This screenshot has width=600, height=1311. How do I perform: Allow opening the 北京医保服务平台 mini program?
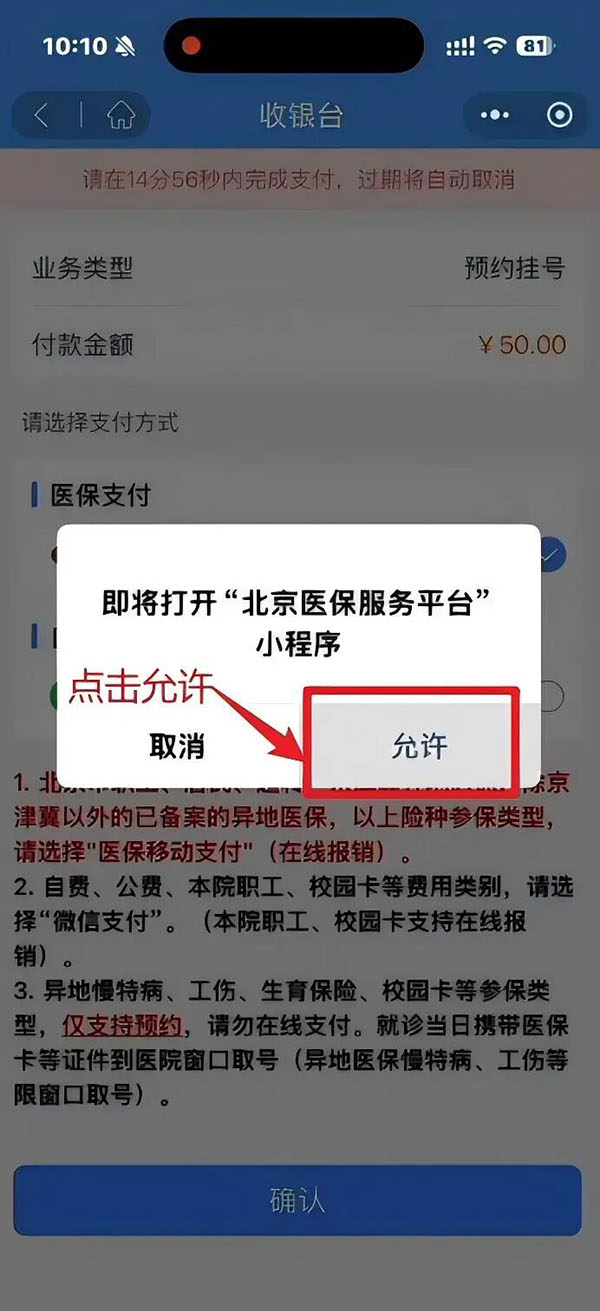(x=418, y=746)
